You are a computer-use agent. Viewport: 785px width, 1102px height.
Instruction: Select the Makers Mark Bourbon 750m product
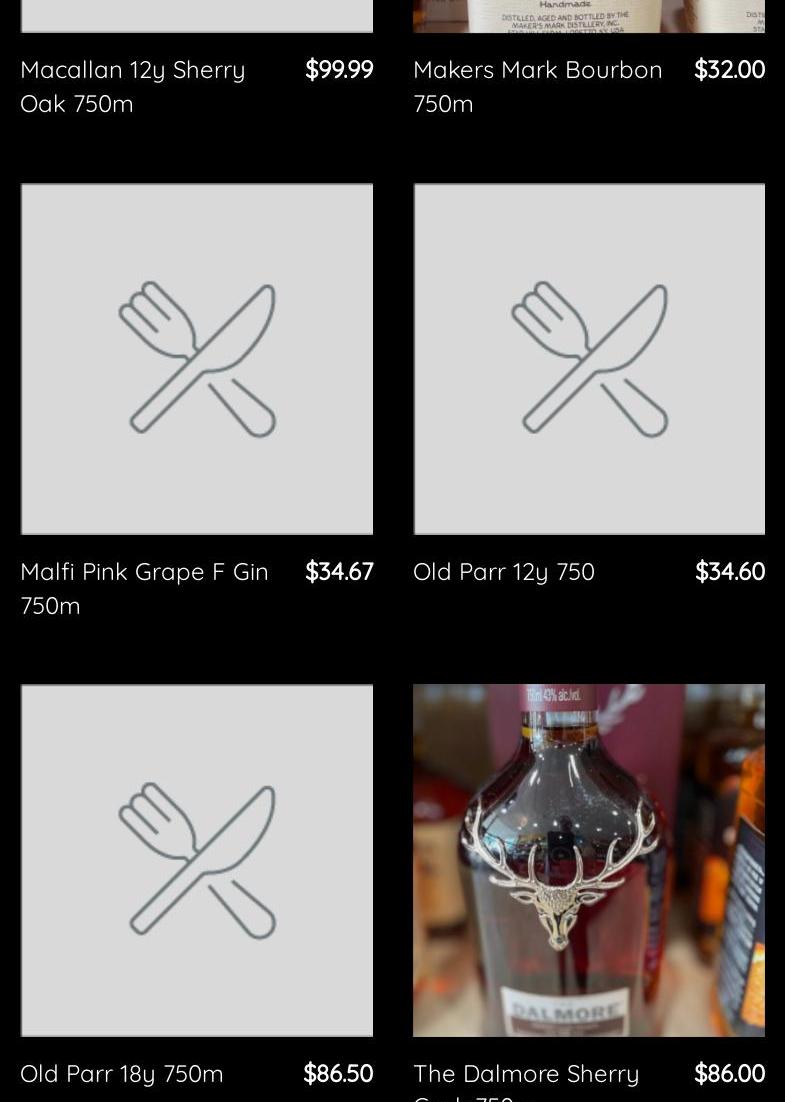point(537,86)
